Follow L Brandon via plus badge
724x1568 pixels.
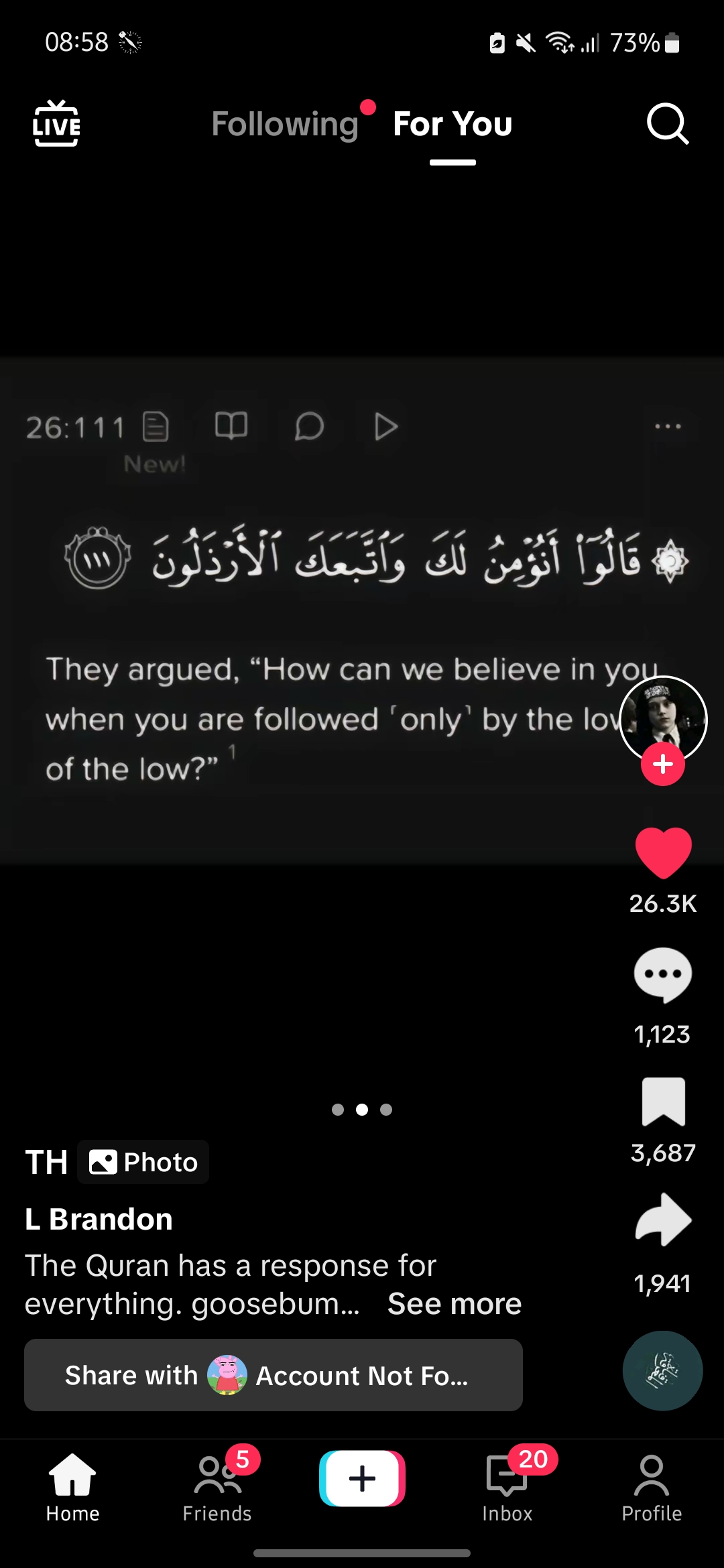tap(663, 764)
